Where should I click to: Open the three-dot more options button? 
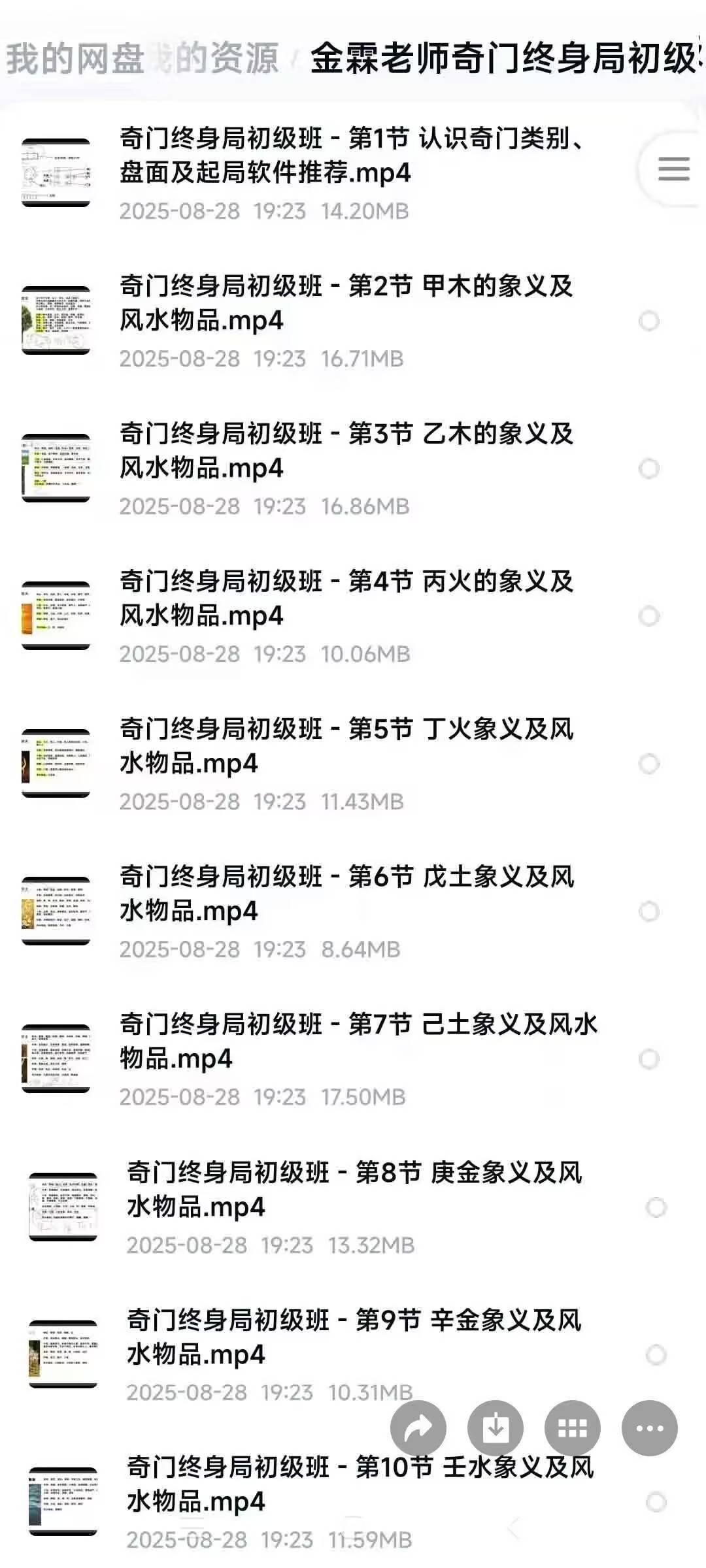(650, 1428)
